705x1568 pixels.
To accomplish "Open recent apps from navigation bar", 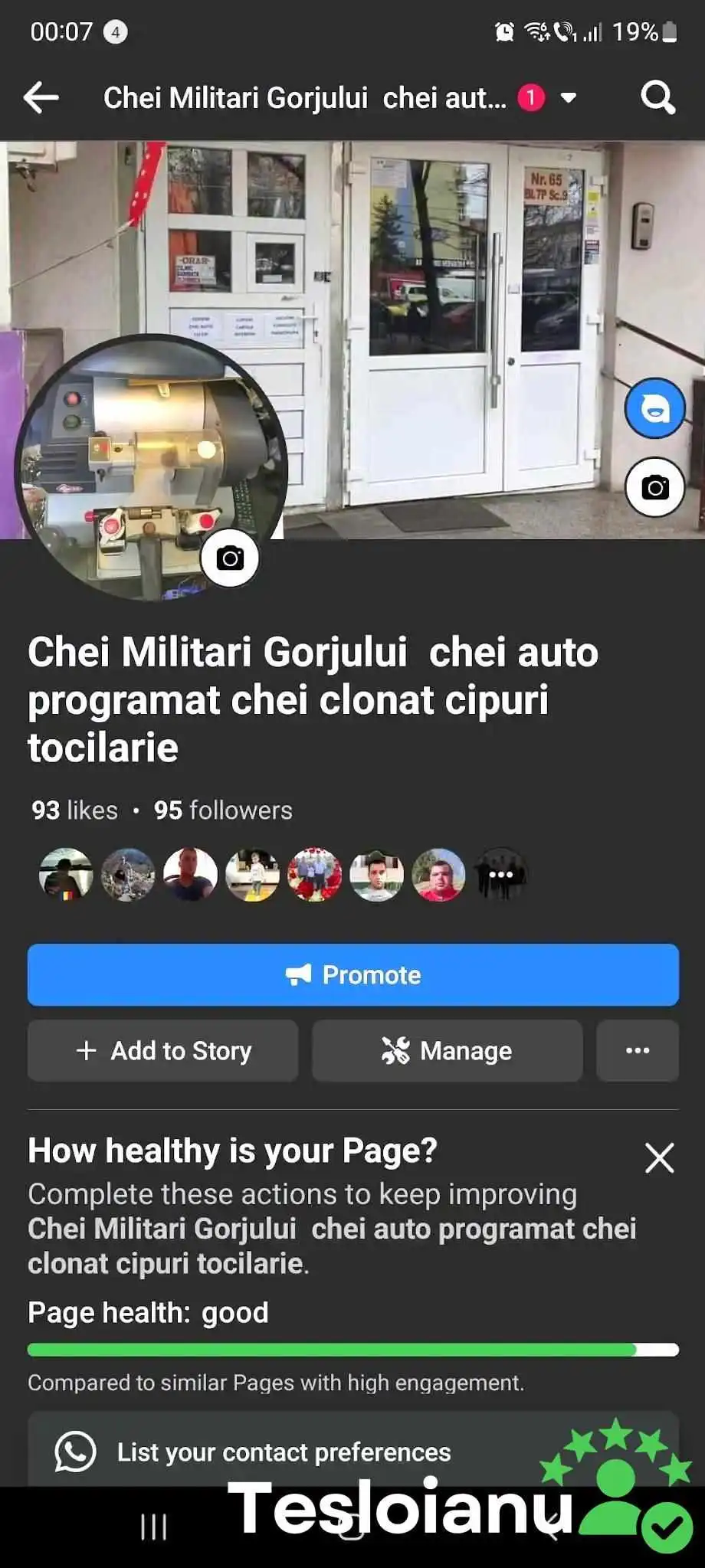I will point(154,1527).
